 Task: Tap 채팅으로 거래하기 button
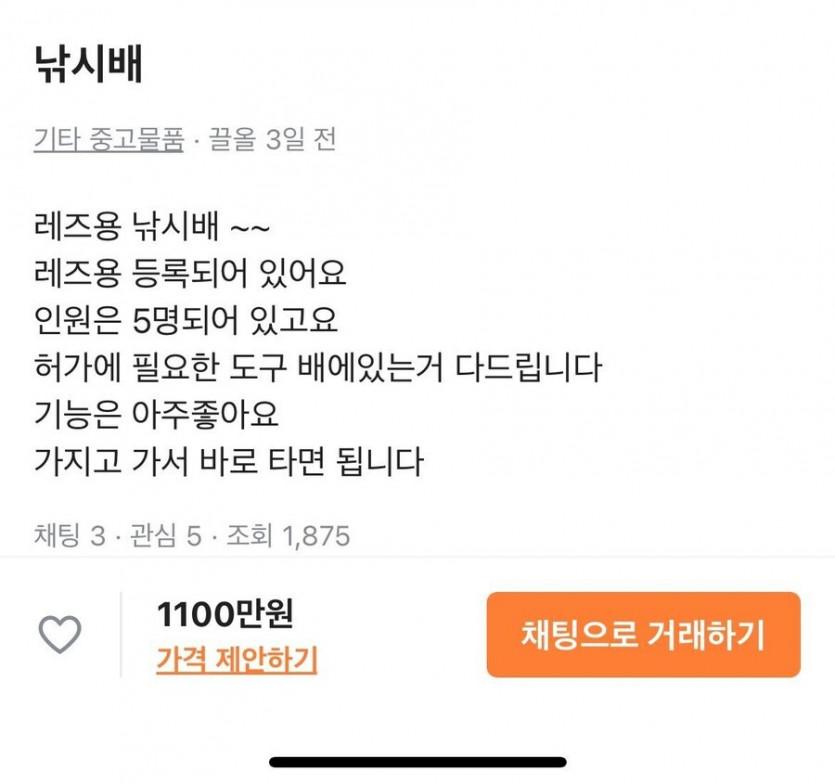point(643,635)
